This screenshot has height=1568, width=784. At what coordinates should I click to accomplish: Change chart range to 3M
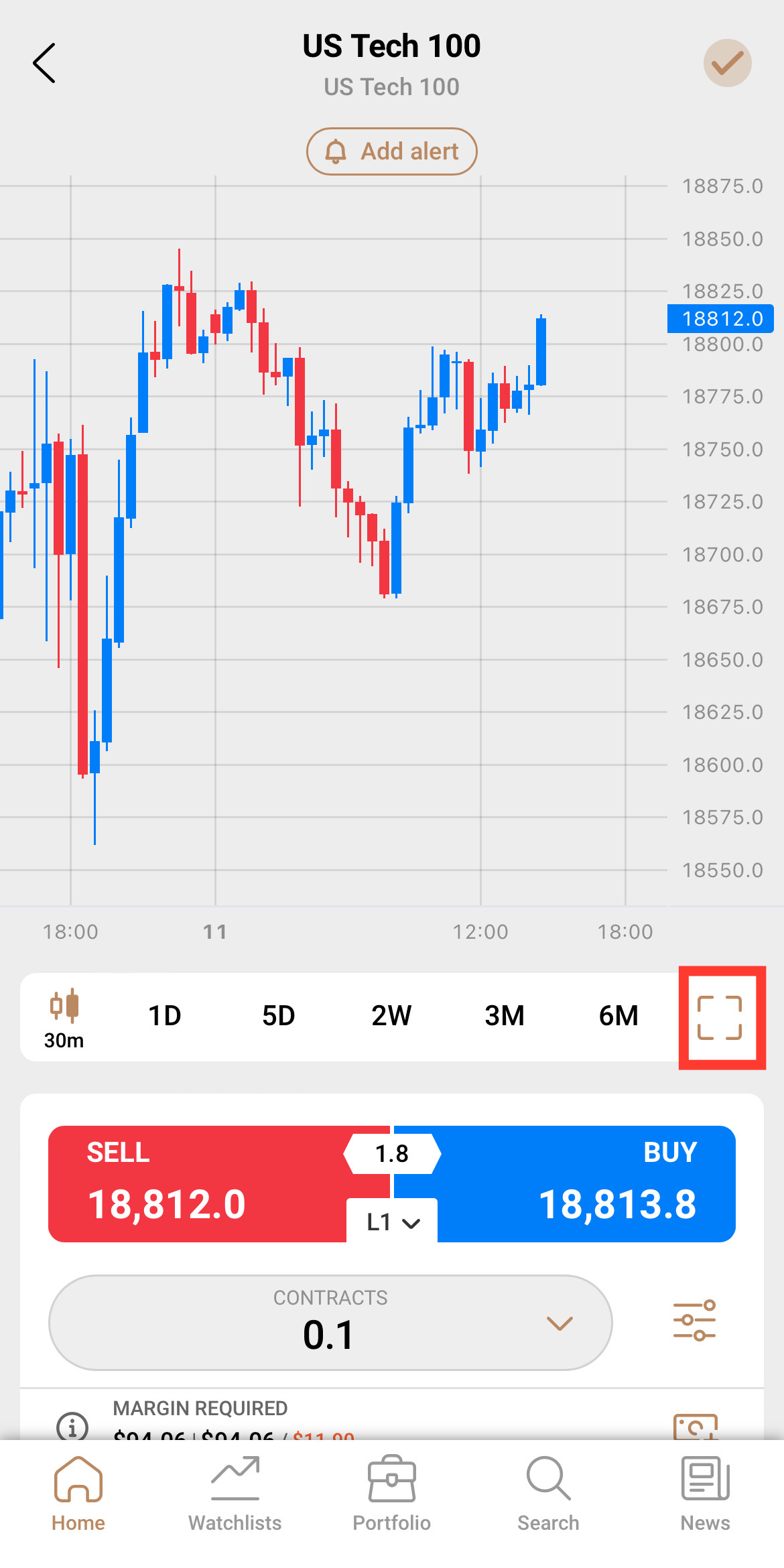pyautogui.click(x=505, y=1016)
